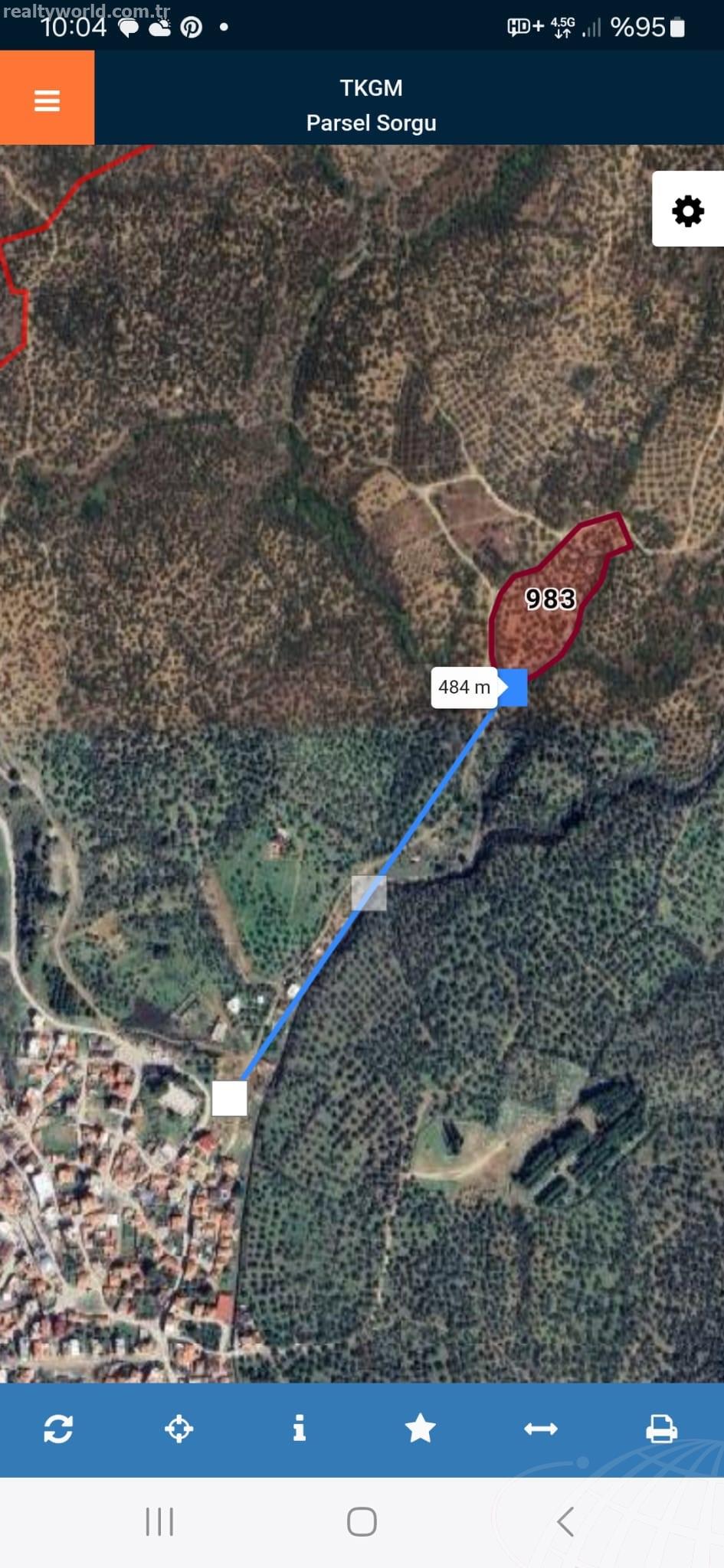
Task: Tap the white measurement start point
Action: pyautogui.click(x=229, y=1098)
